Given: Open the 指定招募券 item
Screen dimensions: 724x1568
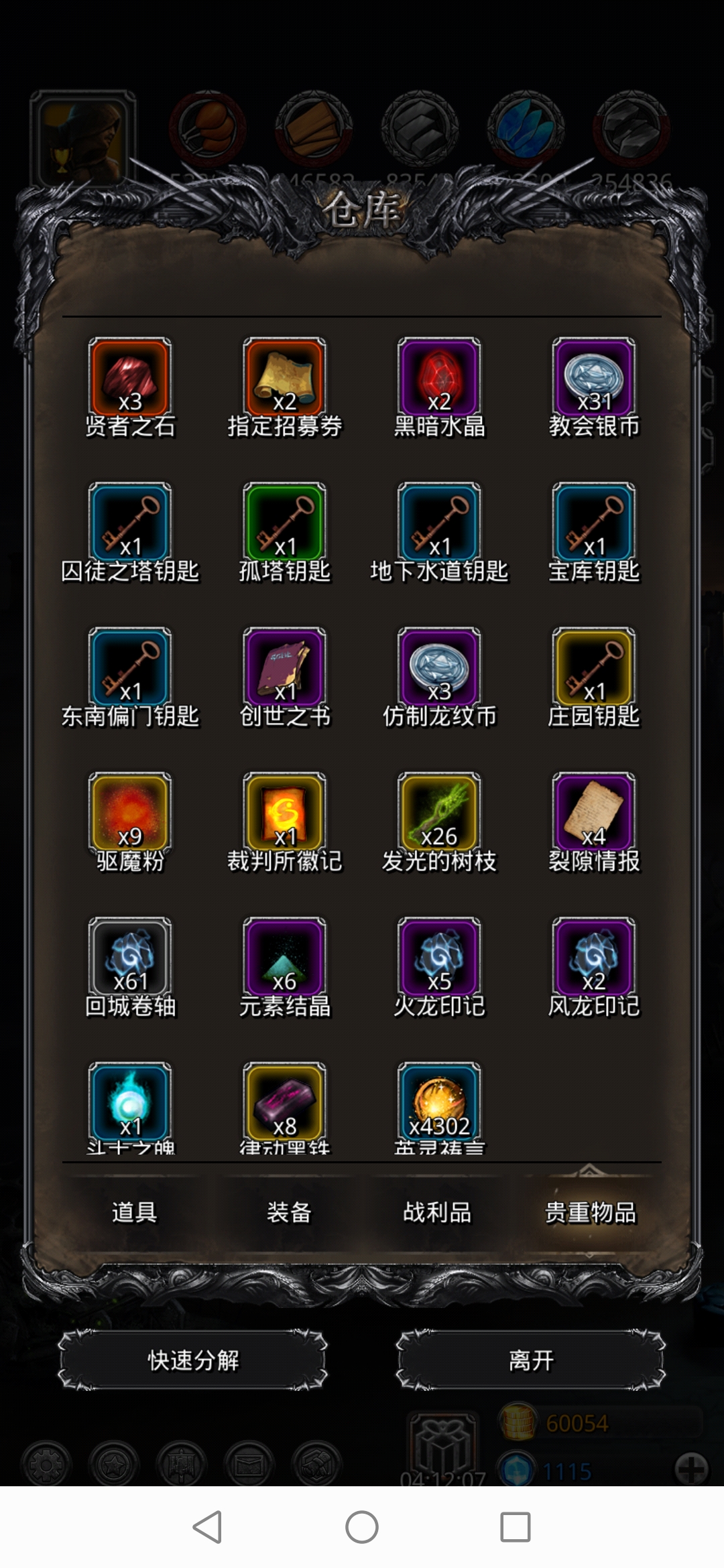Looking at the screenshot, I should click(x=285, y=378).
